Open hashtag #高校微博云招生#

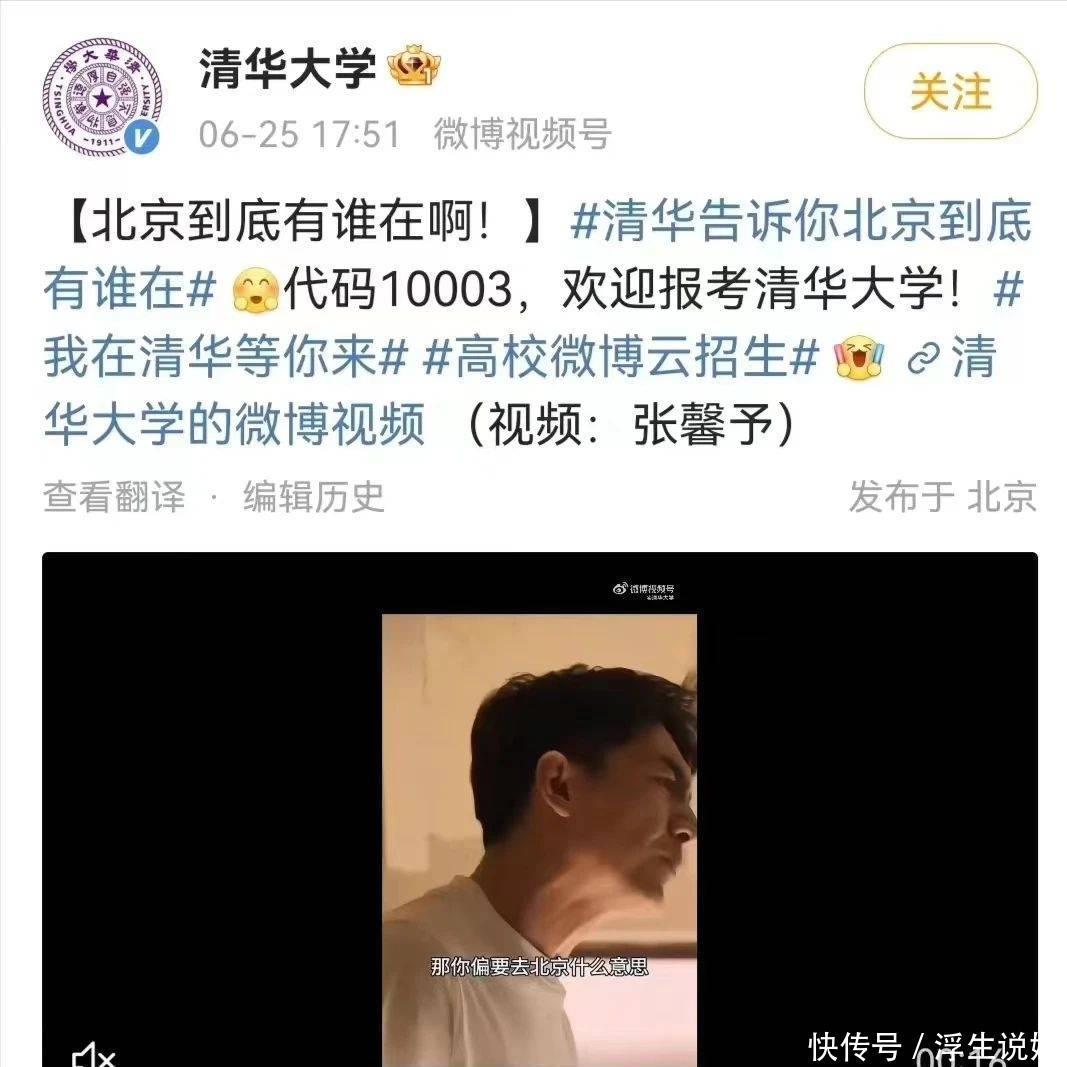620,357
